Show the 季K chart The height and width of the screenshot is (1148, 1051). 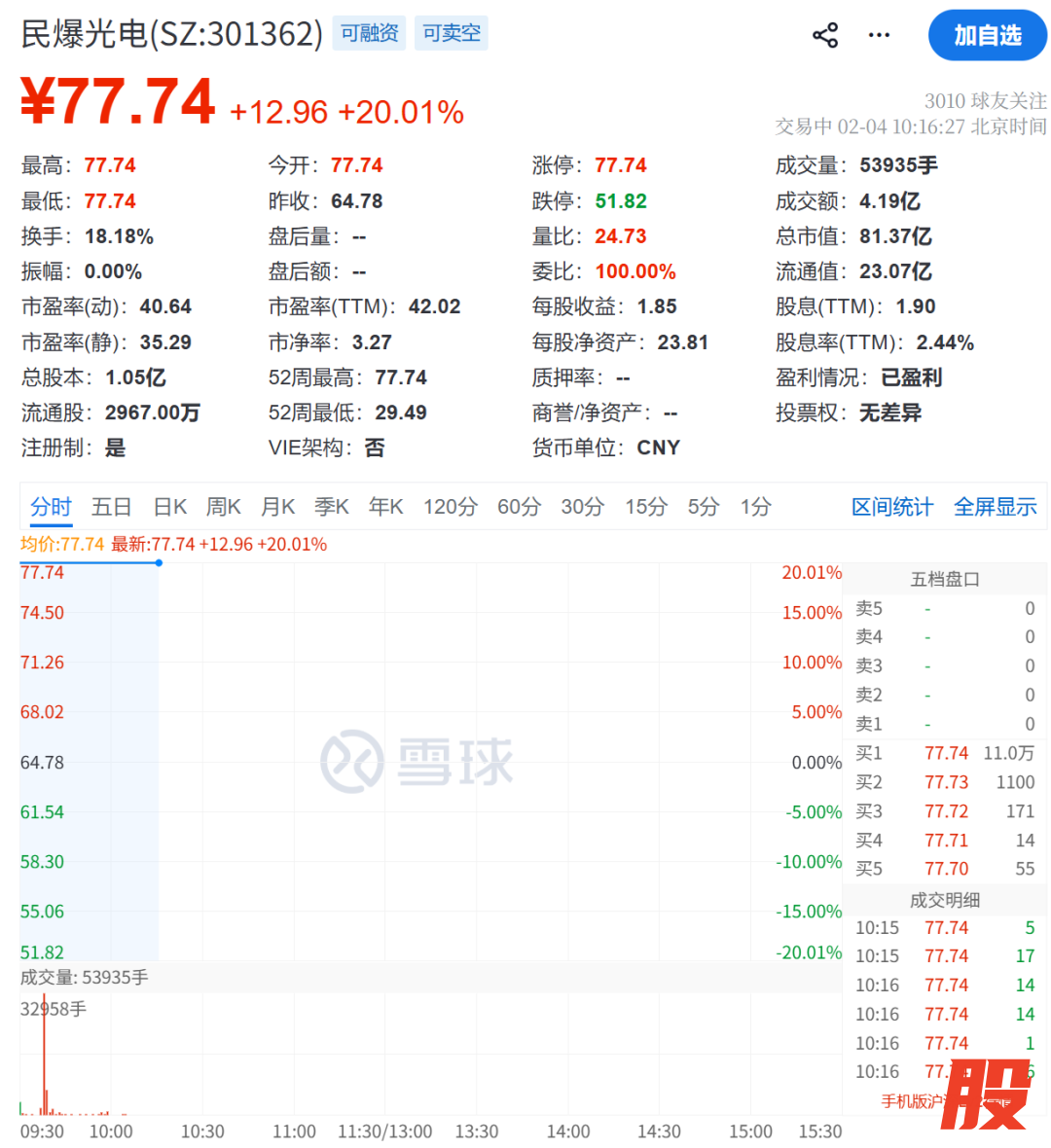tap(331, 507)
